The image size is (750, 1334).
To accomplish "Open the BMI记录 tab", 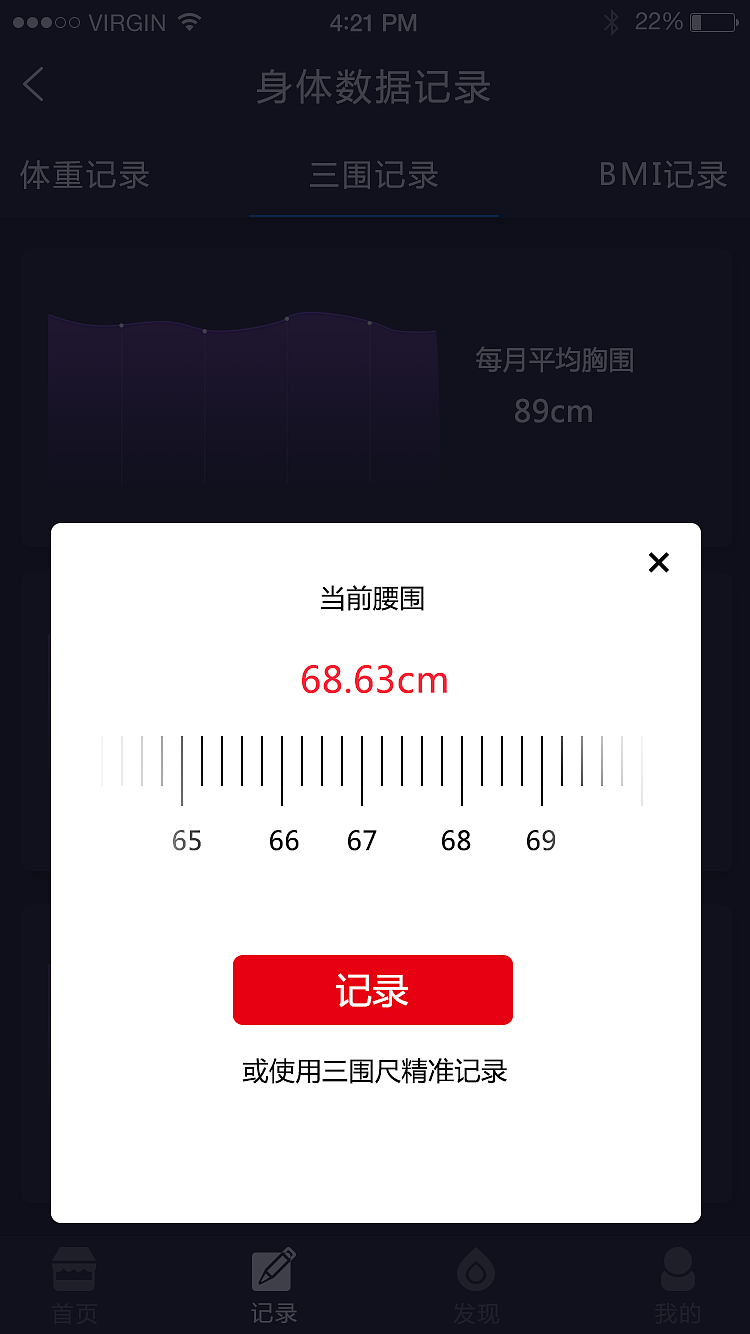I will point(662,175).
